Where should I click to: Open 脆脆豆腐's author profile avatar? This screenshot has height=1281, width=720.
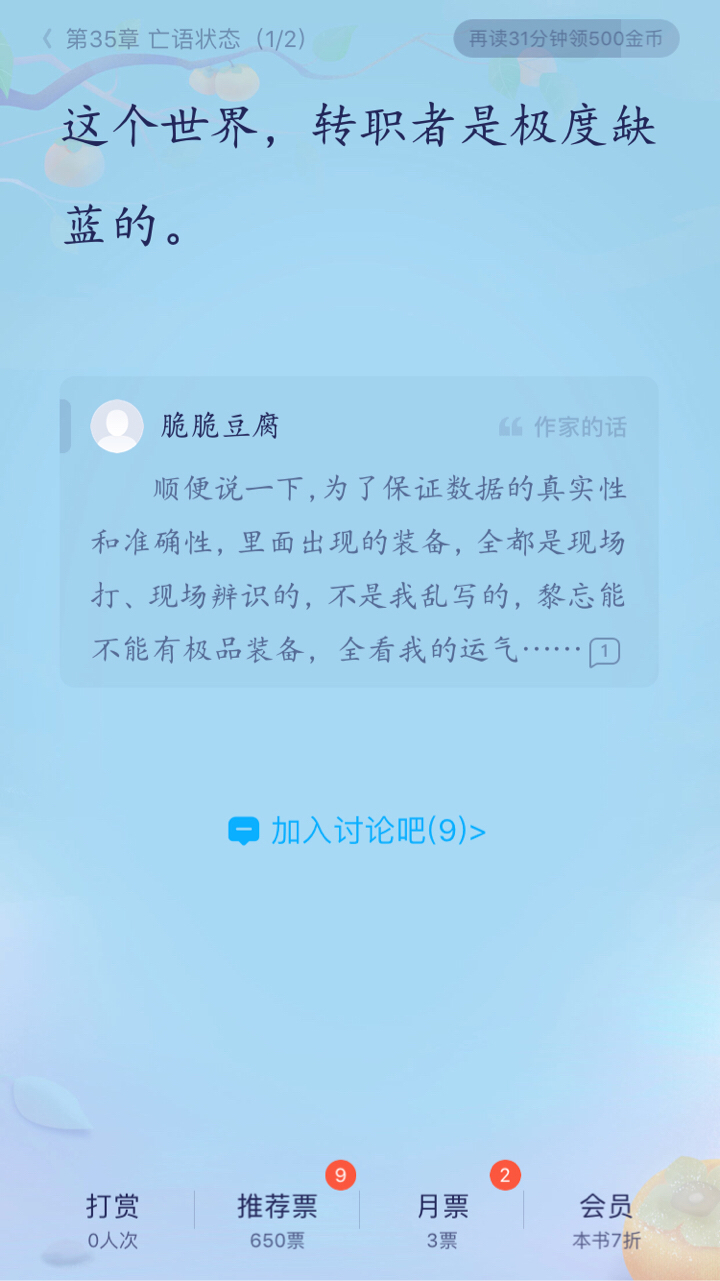point(117,426)
